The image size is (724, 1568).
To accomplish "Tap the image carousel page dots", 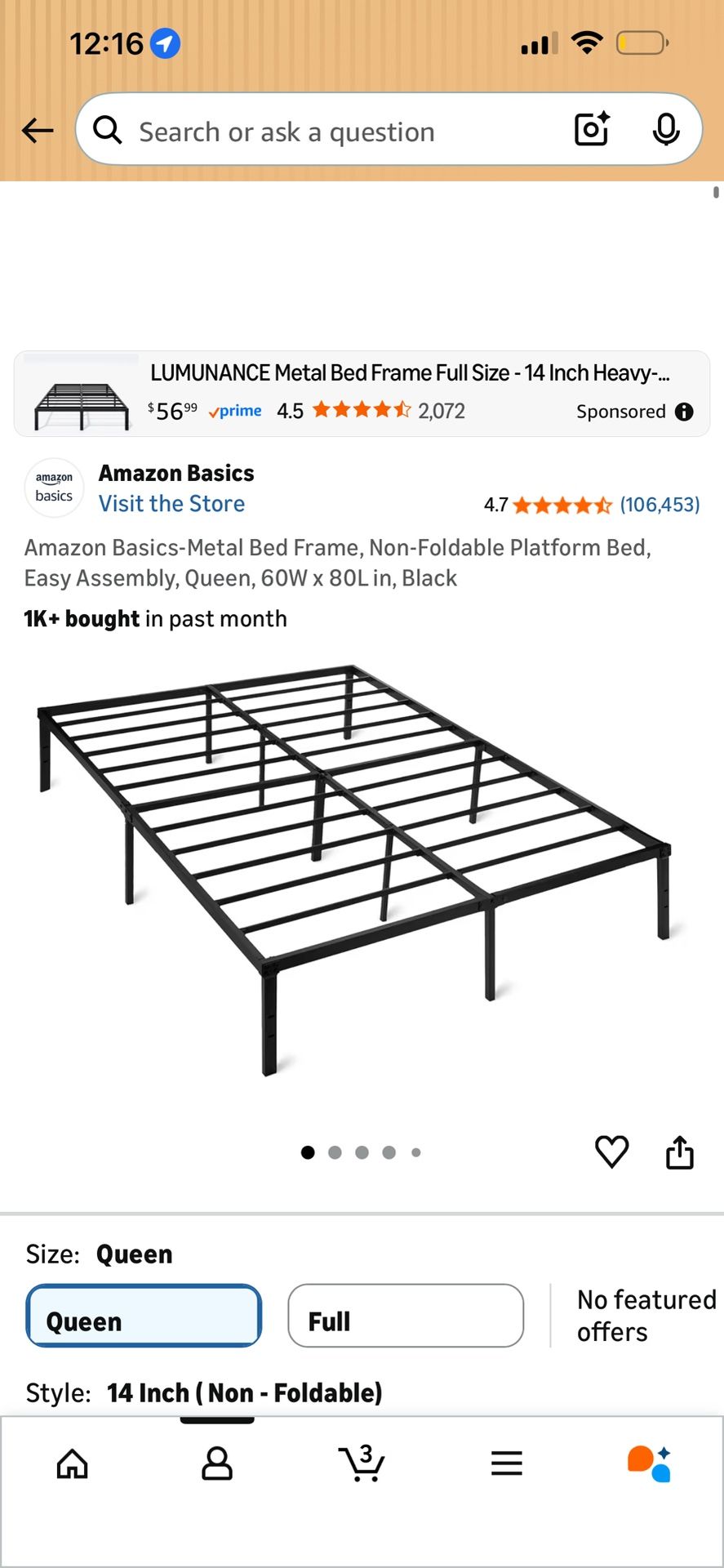I will tap(361, 1152).
